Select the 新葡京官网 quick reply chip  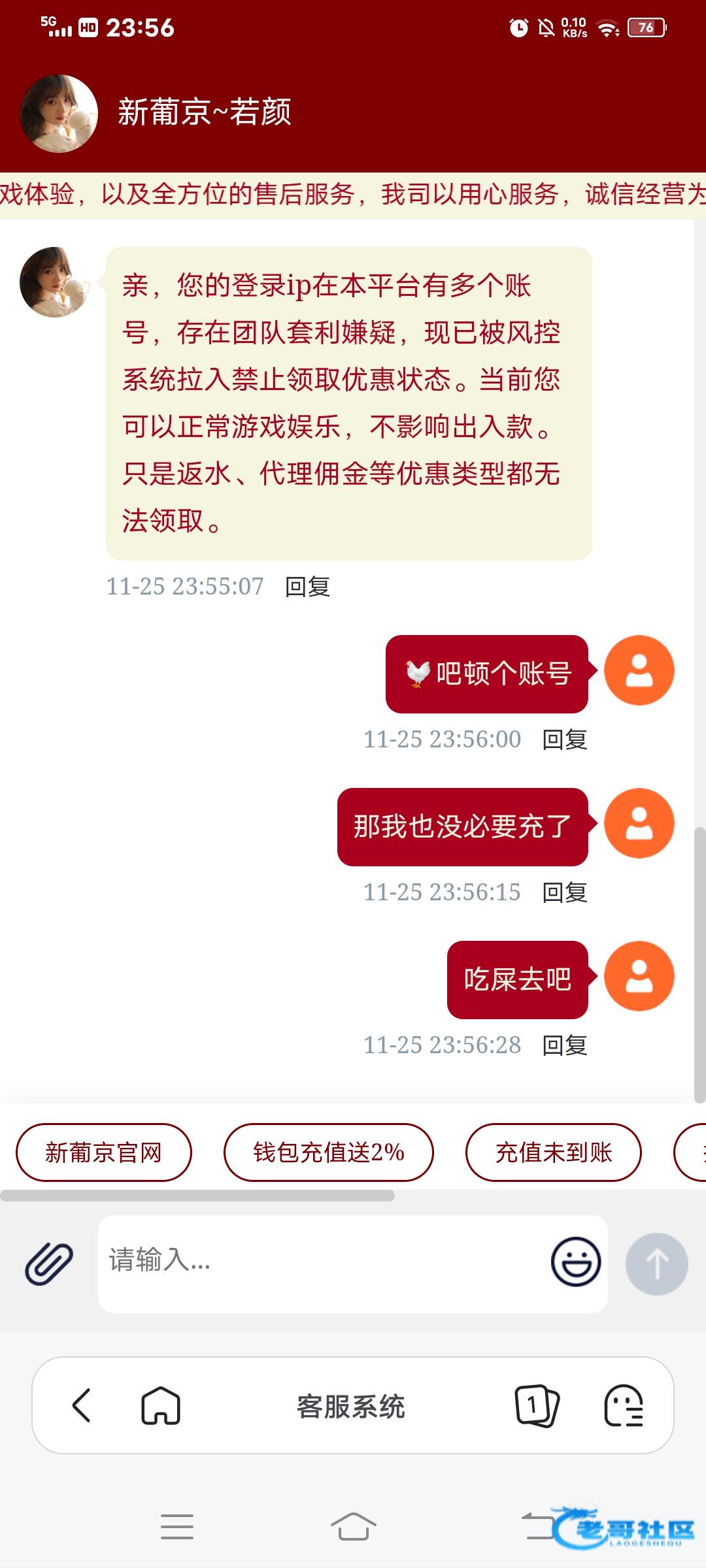[104, 1152]
